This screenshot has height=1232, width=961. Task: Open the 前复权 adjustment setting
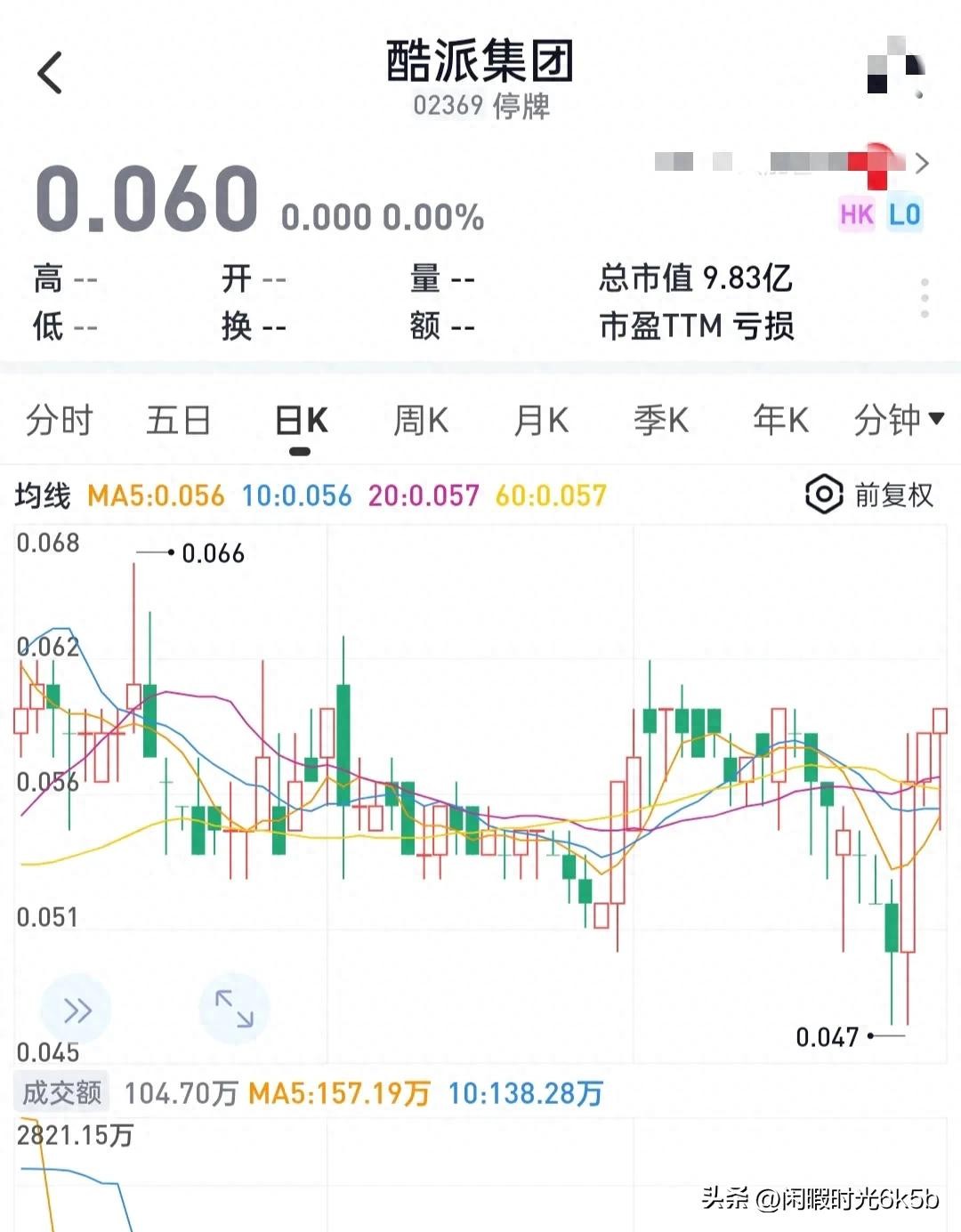(870, 495)
